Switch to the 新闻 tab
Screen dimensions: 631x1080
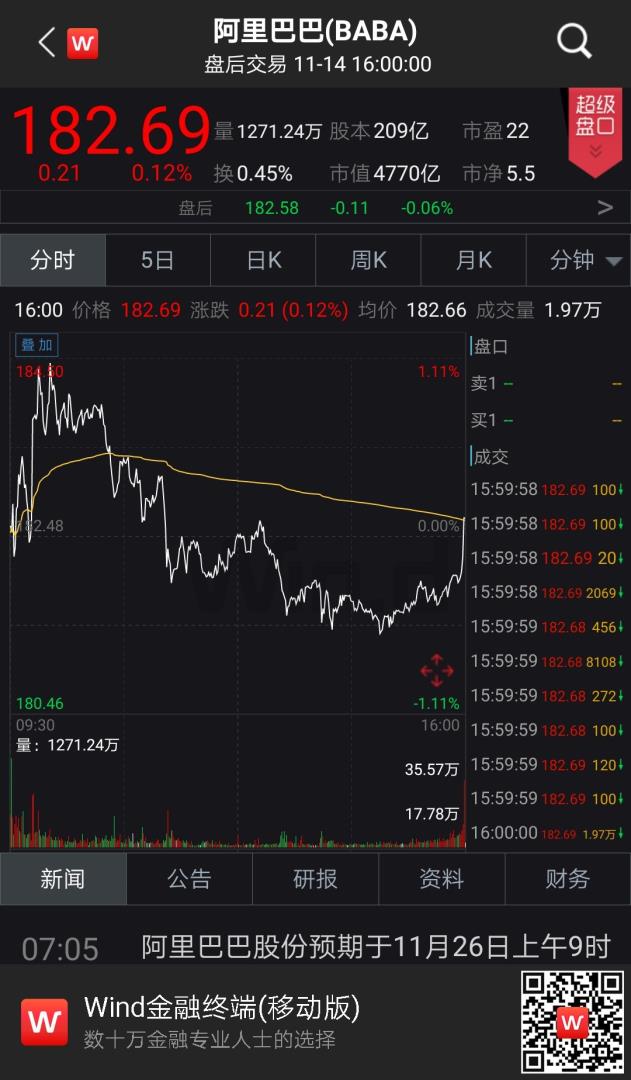(62, 879)
